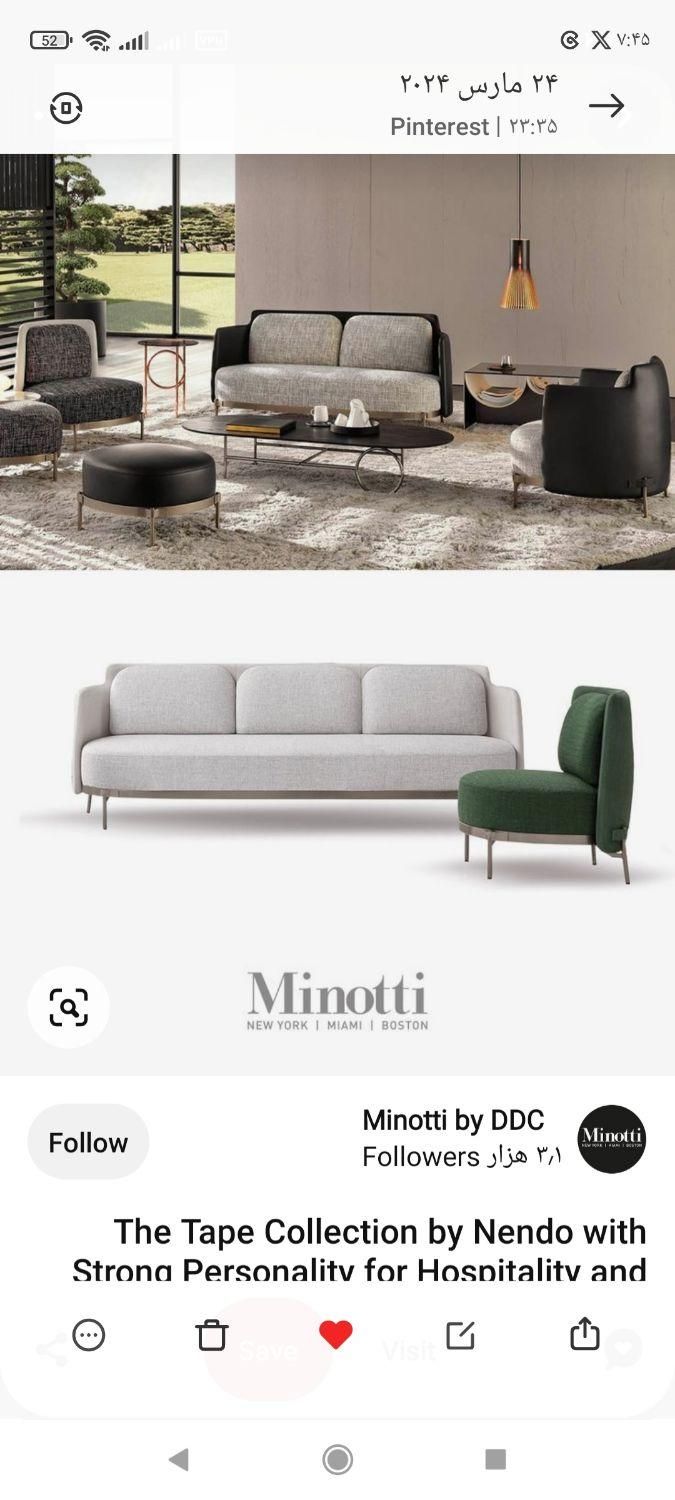Go back using the top arrow
The image size is (675, 1500).
coord(606,106)
